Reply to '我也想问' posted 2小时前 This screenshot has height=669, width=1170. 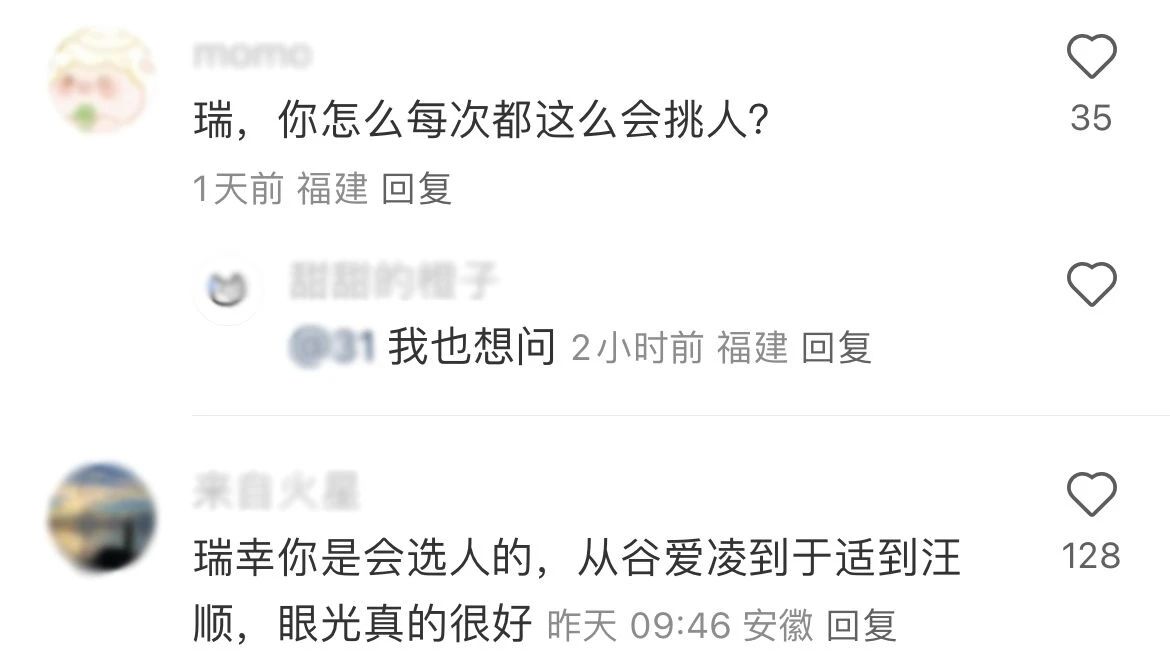(837, 348)
